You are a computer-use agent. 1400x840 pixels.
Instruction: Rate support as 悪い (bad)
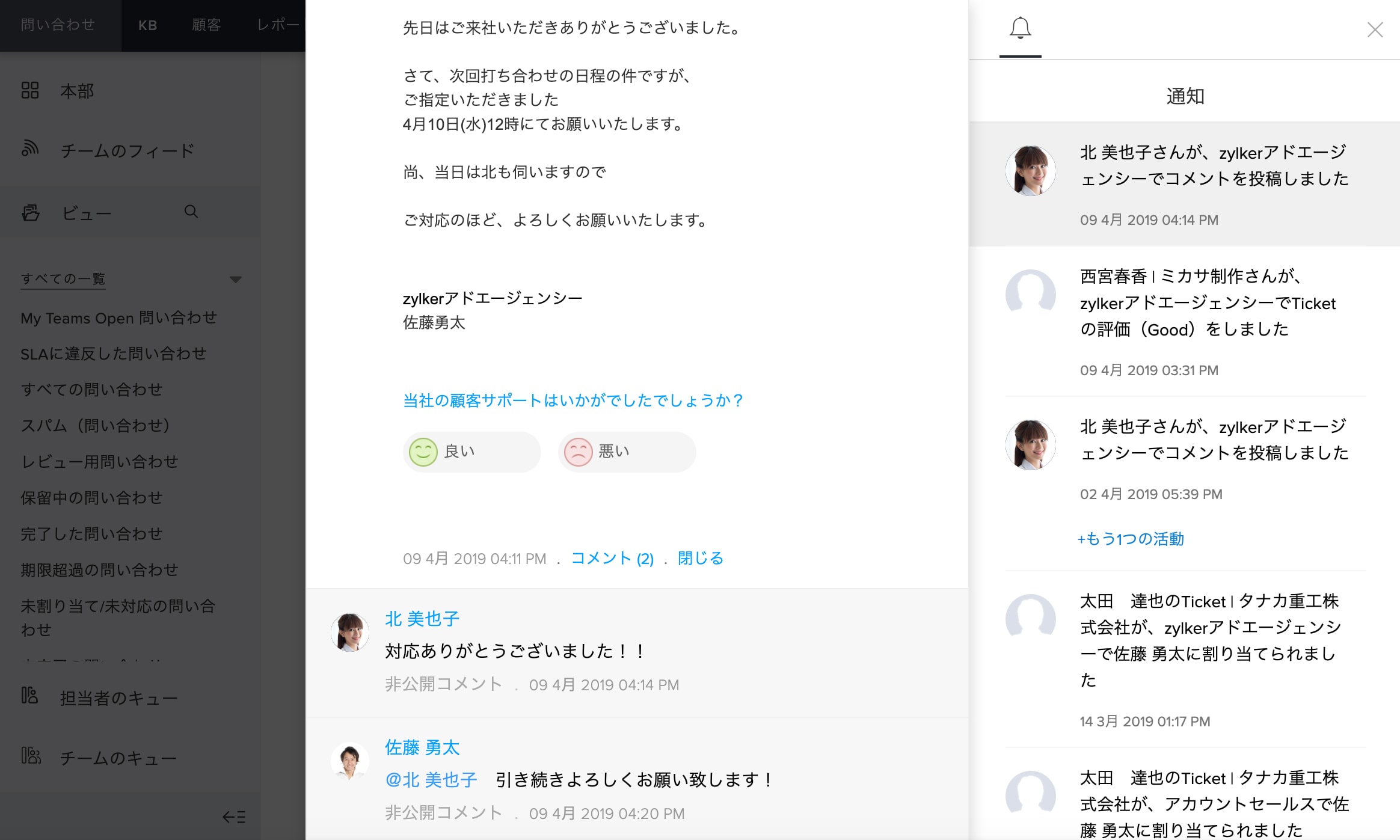tap(626, 452)
